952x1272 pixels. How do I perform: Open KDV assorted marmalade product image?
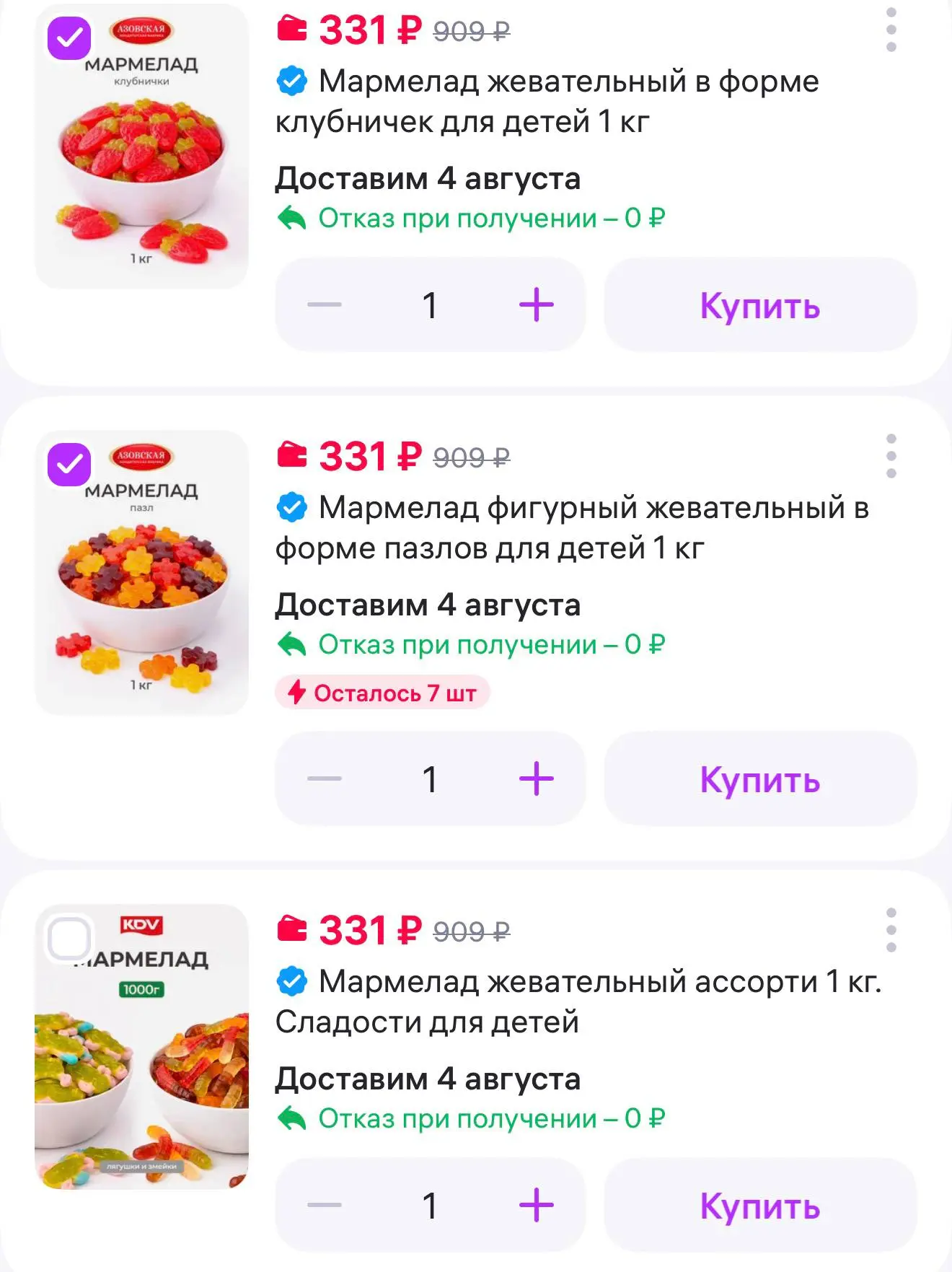tap(141, 1046)
